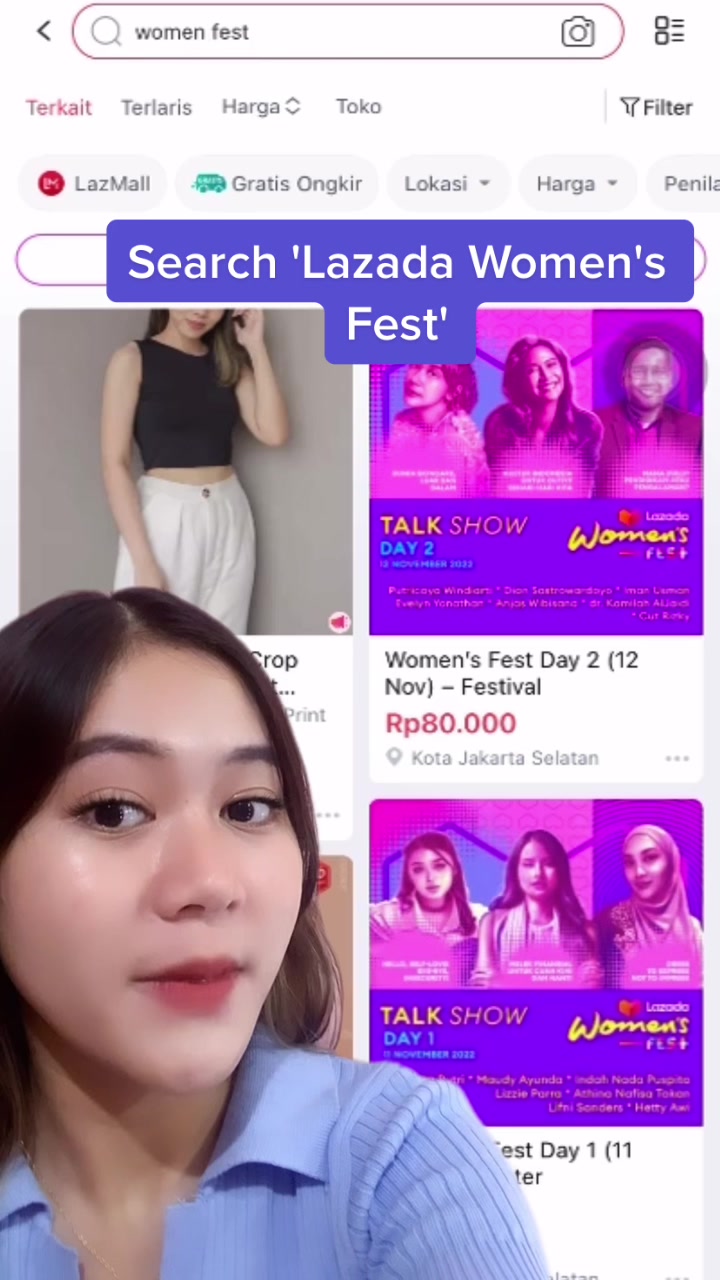Apply the LazMall filter chip
Viewport: 720px width, 1280px height.
[x=95, y=183]
